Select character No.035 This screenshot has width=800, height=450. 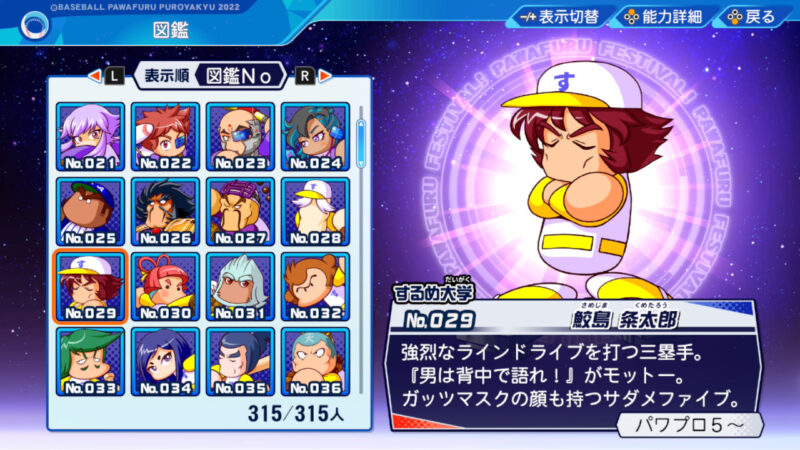point(240,360)
